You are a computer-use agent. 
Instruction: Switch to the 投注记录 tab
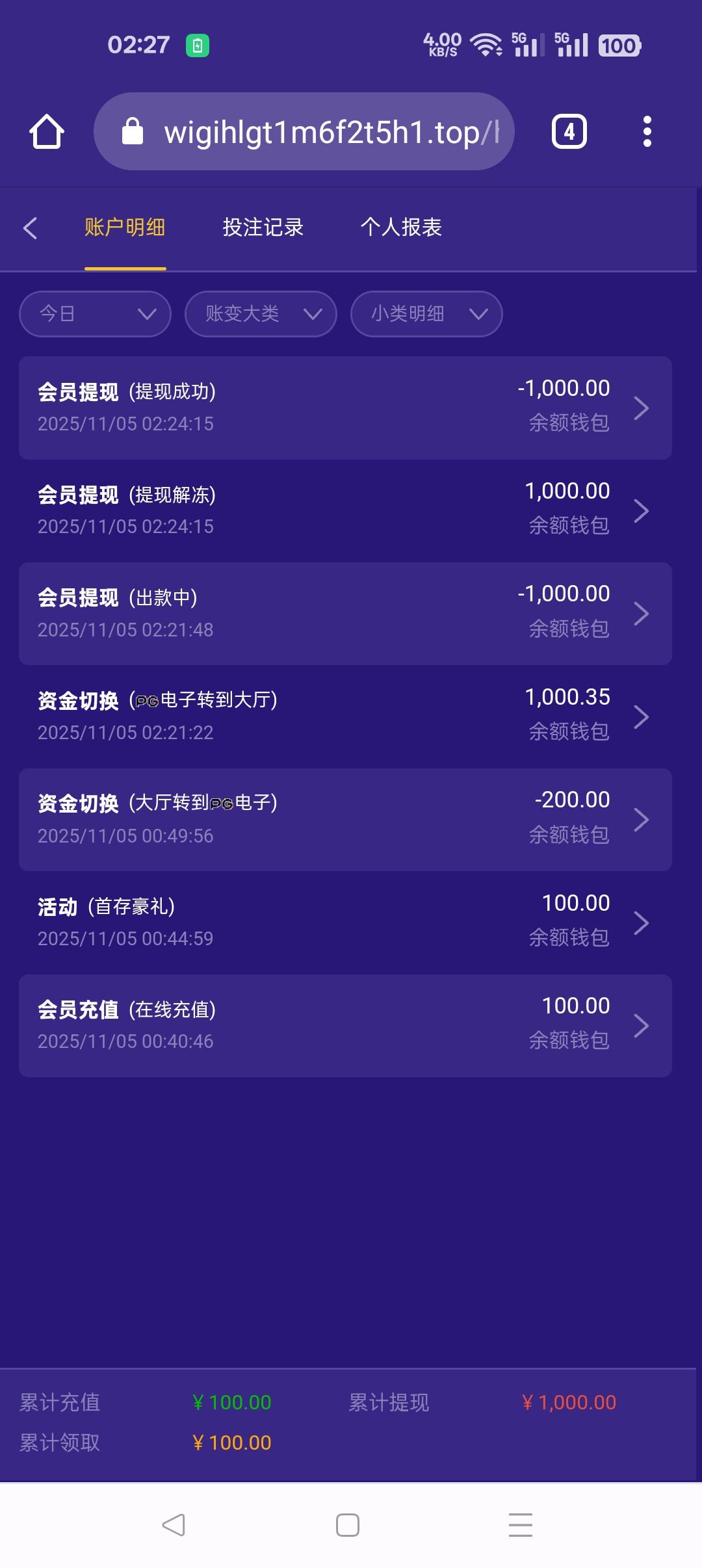click(x=263, y=228)
